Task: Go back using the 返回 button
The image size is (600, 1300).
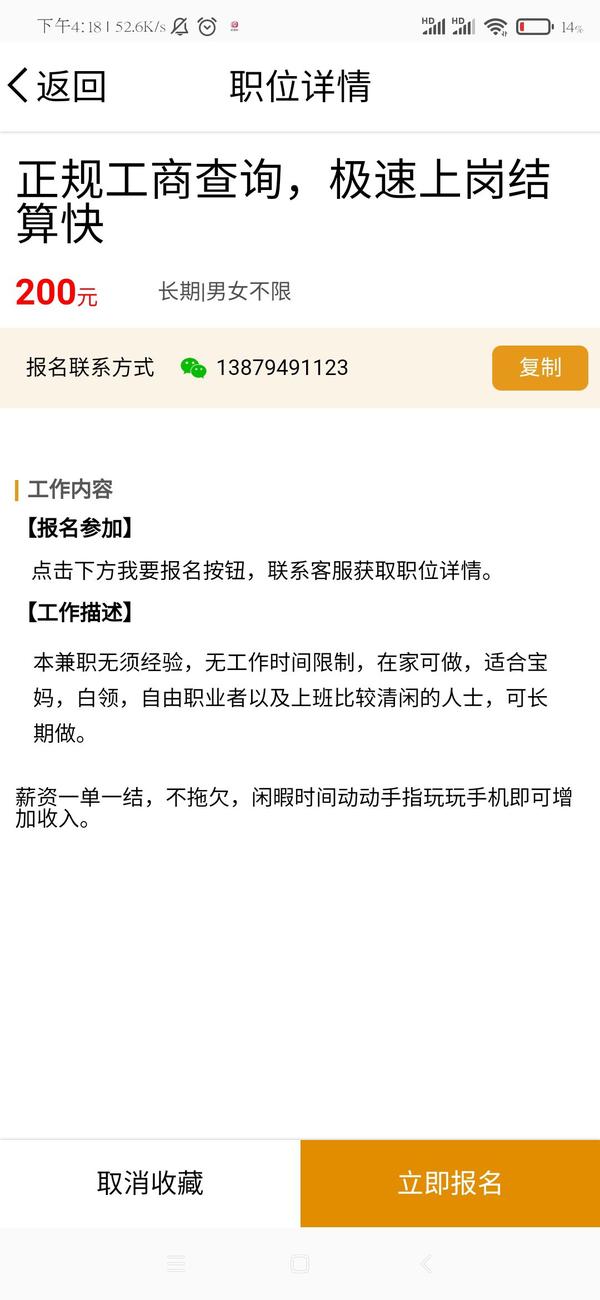Action: point(56,87)
